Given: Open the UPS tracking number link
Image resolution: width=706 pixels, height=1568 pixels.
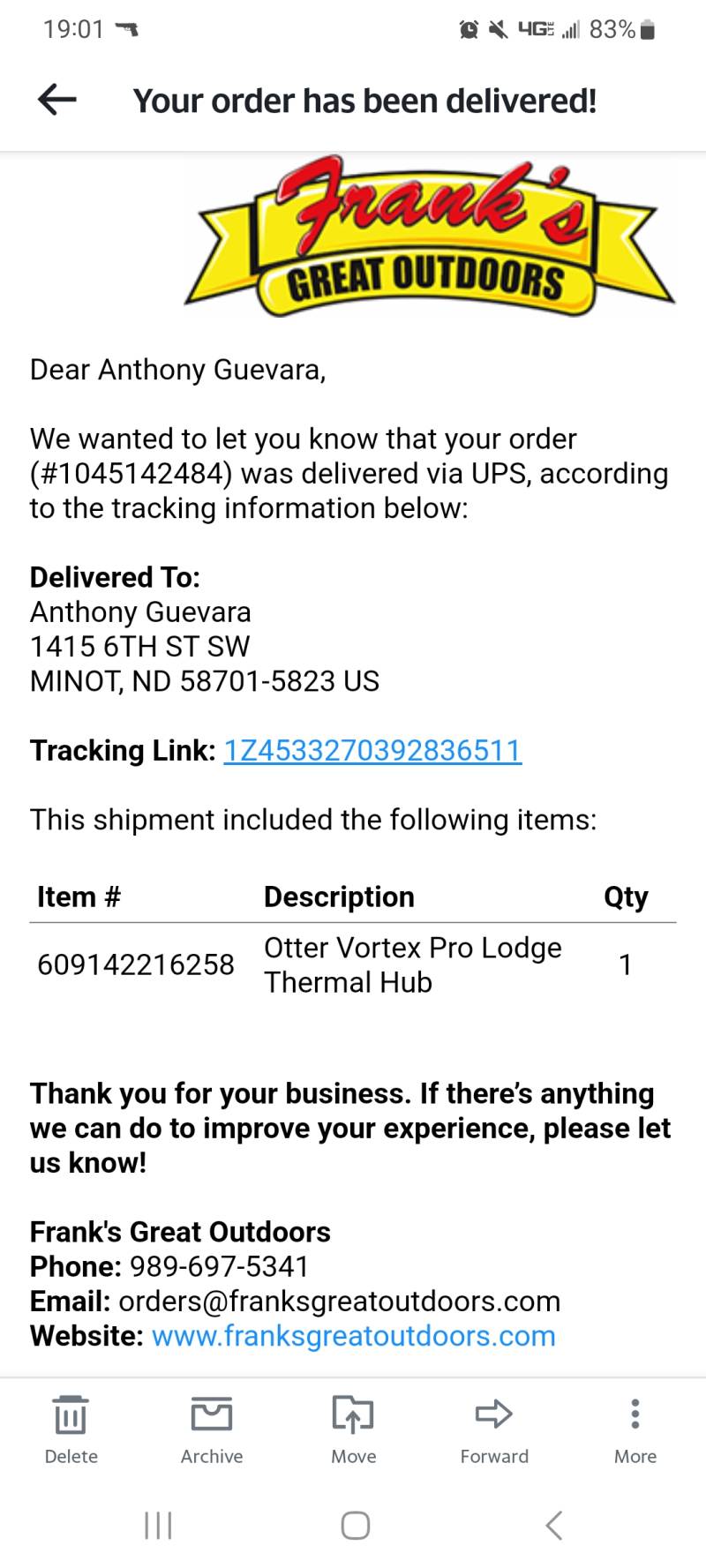Looking at the screenshot, I should [372, 750].
